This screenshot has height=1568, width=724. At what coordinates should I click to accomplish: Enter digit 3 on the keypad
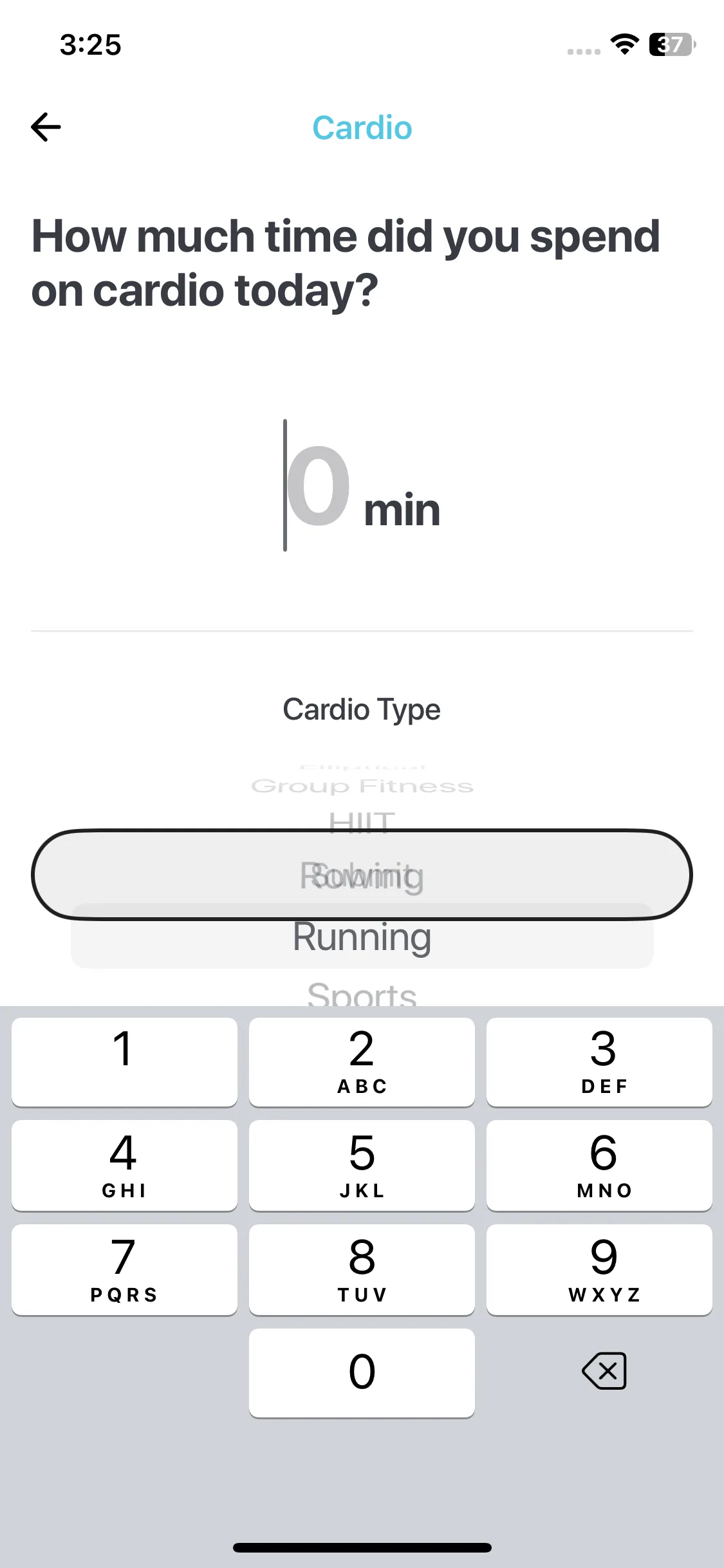[x=599, y=1062]
